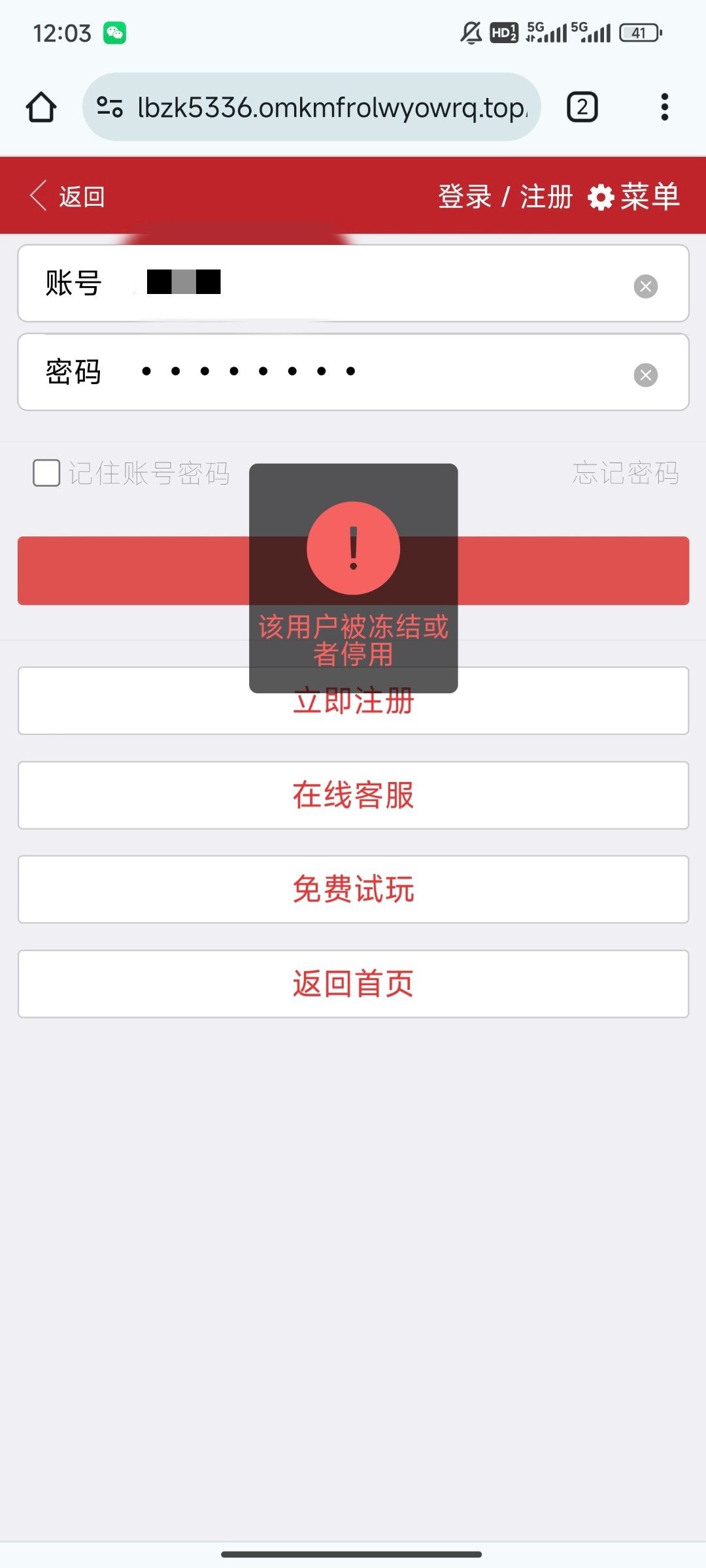Open the browser tab switcher
Image resolution: width=706 pixels, height=1568 pixels.
[582, 107]
